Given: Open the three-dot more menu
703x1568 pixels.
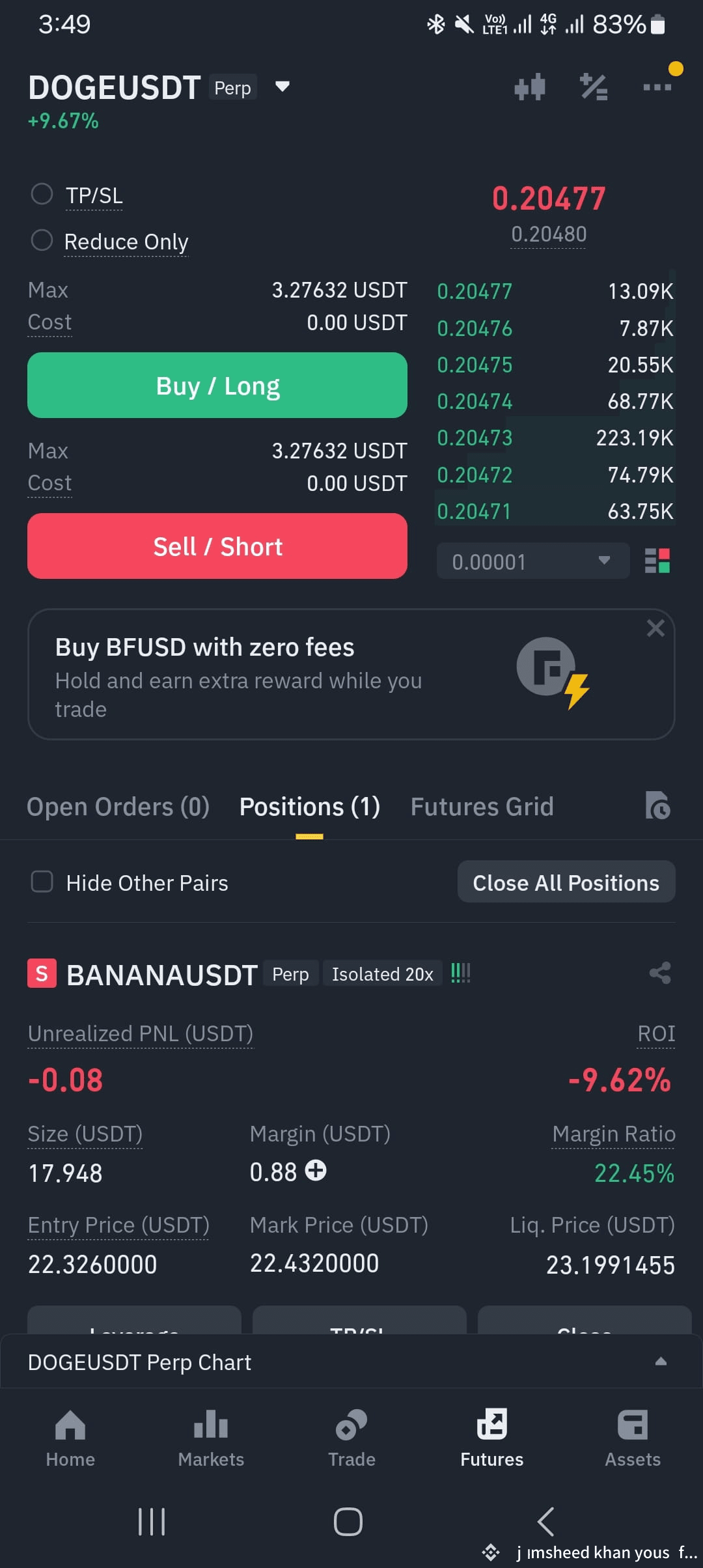Looking at the screenshot, I should tap(657, 87).
